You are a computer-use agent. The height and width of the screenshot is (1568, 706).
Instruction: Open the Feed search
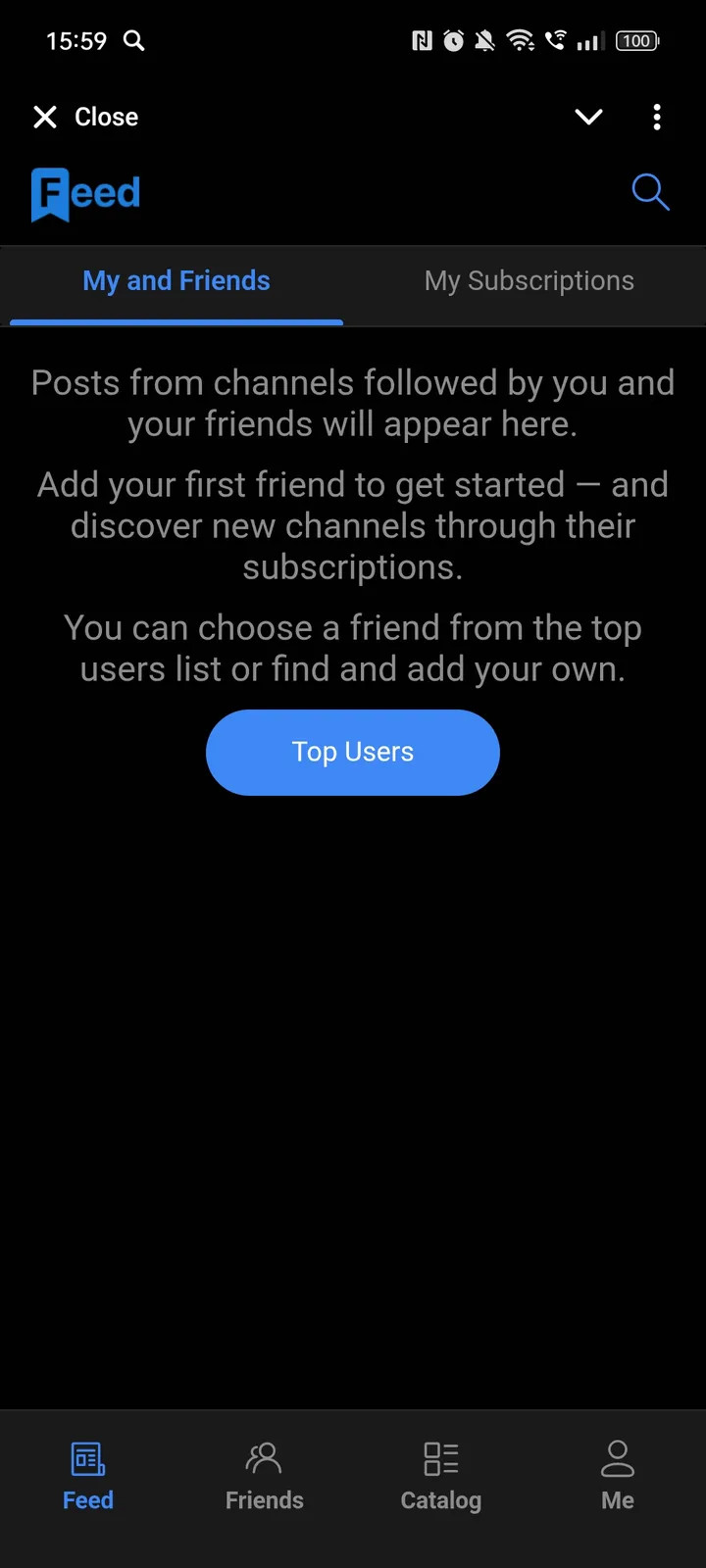(x=650, y=192)
